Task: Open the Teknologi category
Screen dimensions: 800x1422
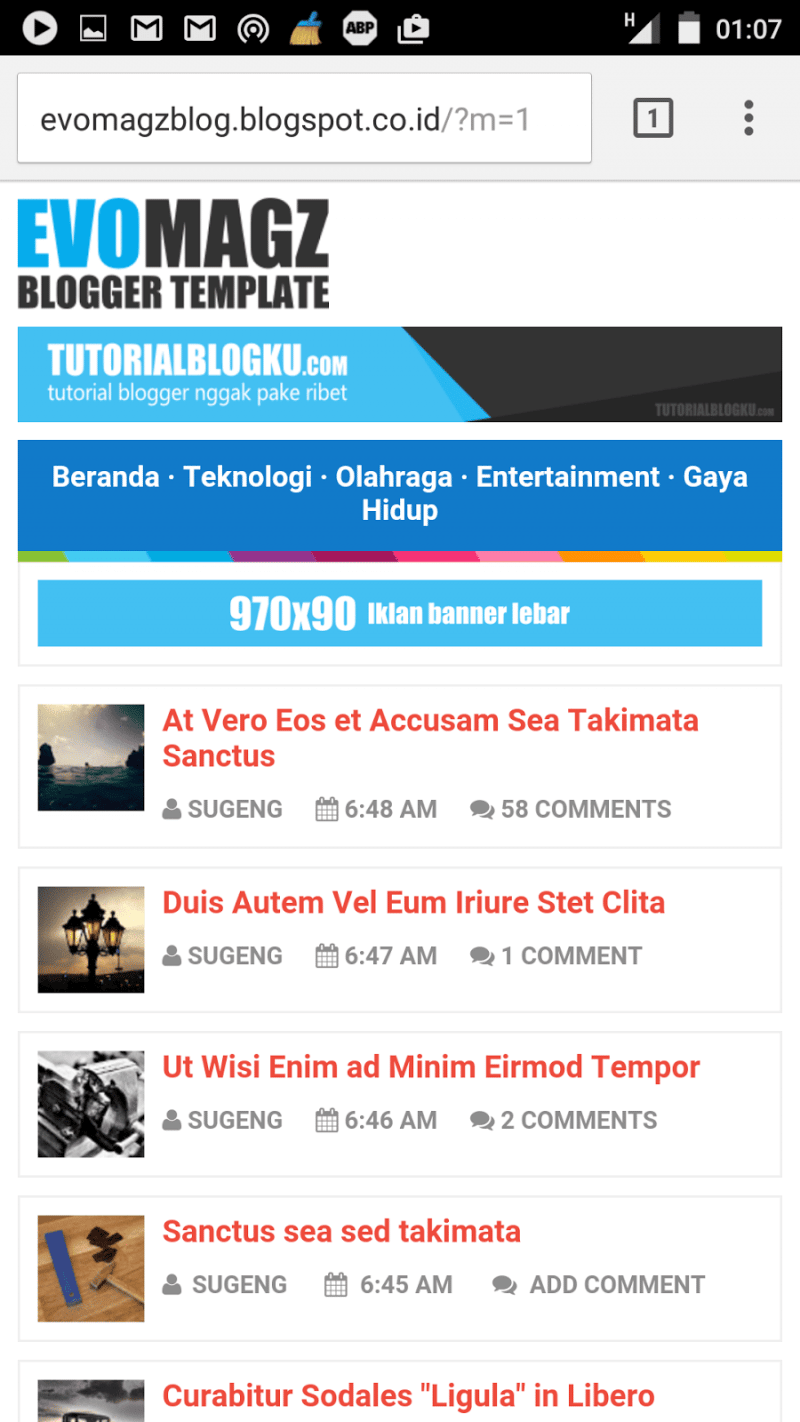Action: pos(247,477)
